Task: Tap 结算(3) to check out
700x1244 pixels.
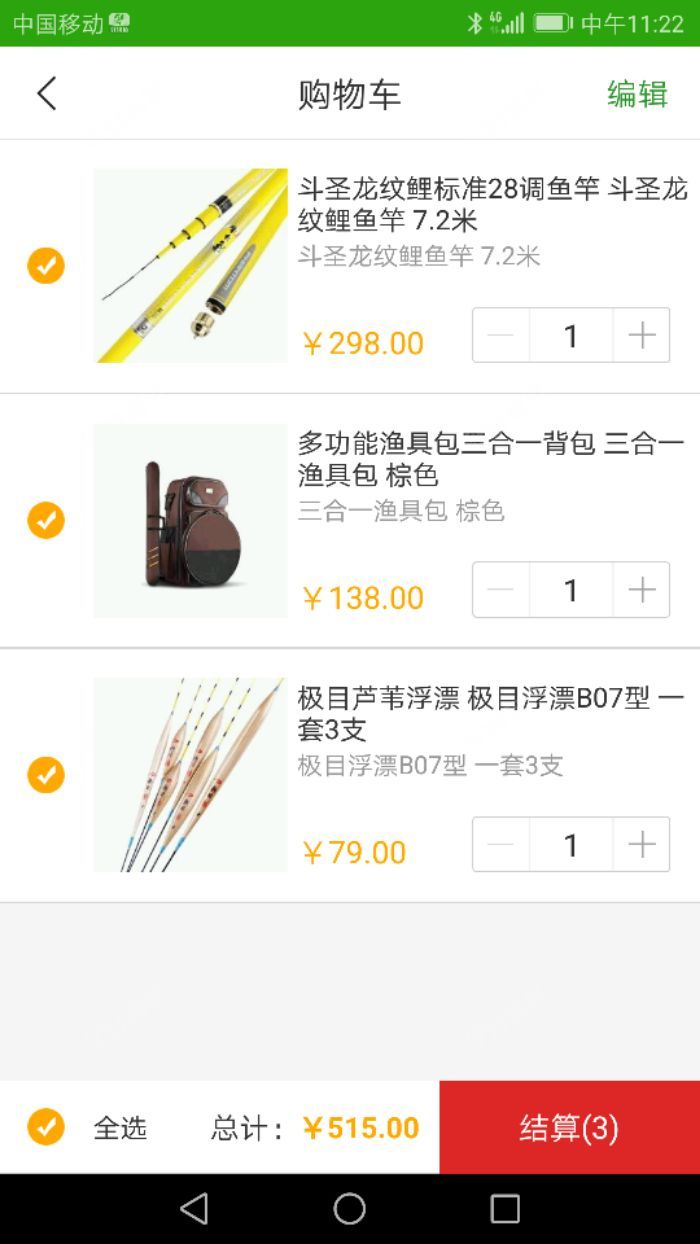Action: pyautogui.click(x=569, y=1127)
